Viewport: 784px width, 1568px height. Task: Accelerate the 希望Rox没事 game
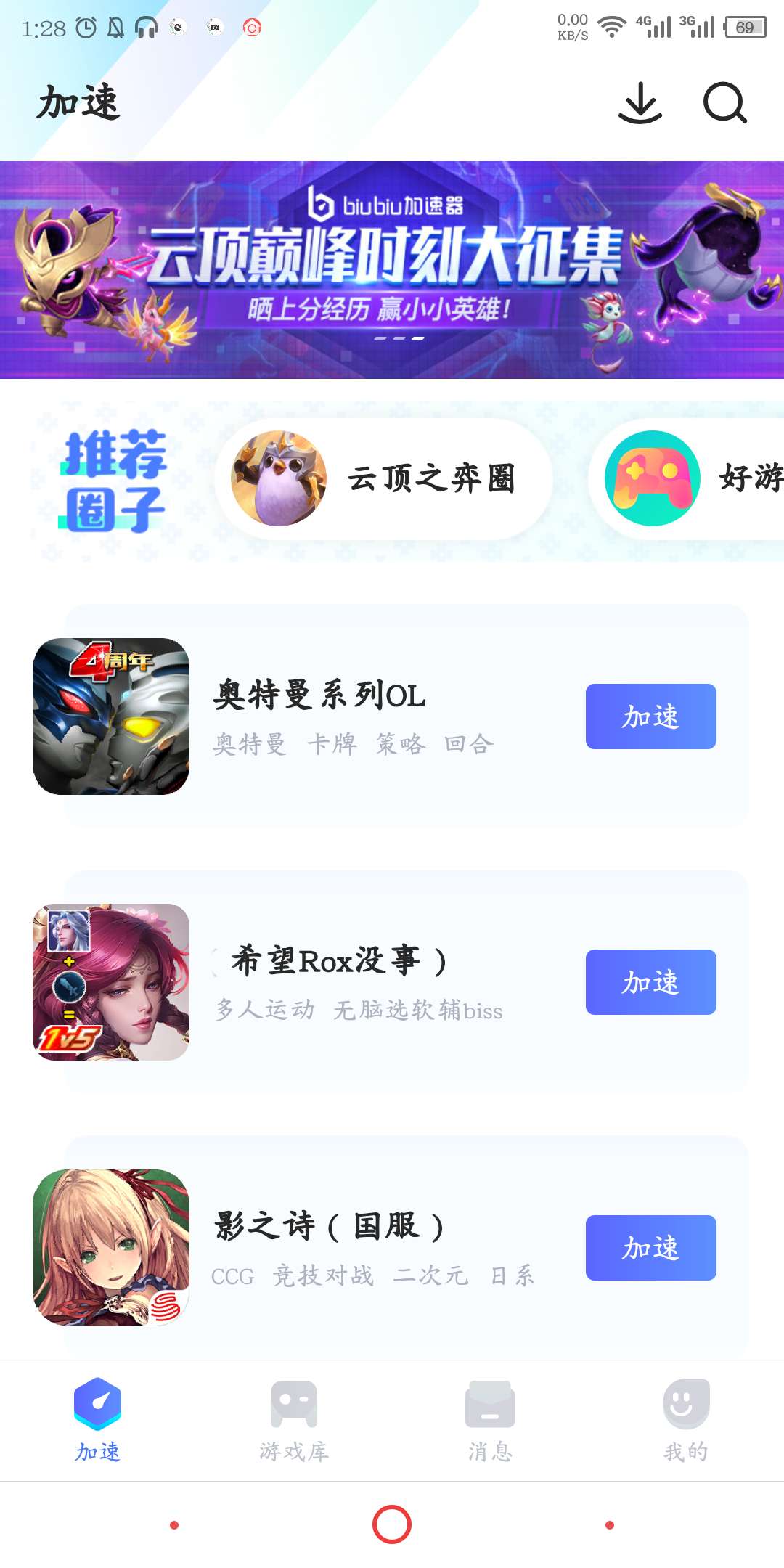pyautogui.click(x=650, y=982)
